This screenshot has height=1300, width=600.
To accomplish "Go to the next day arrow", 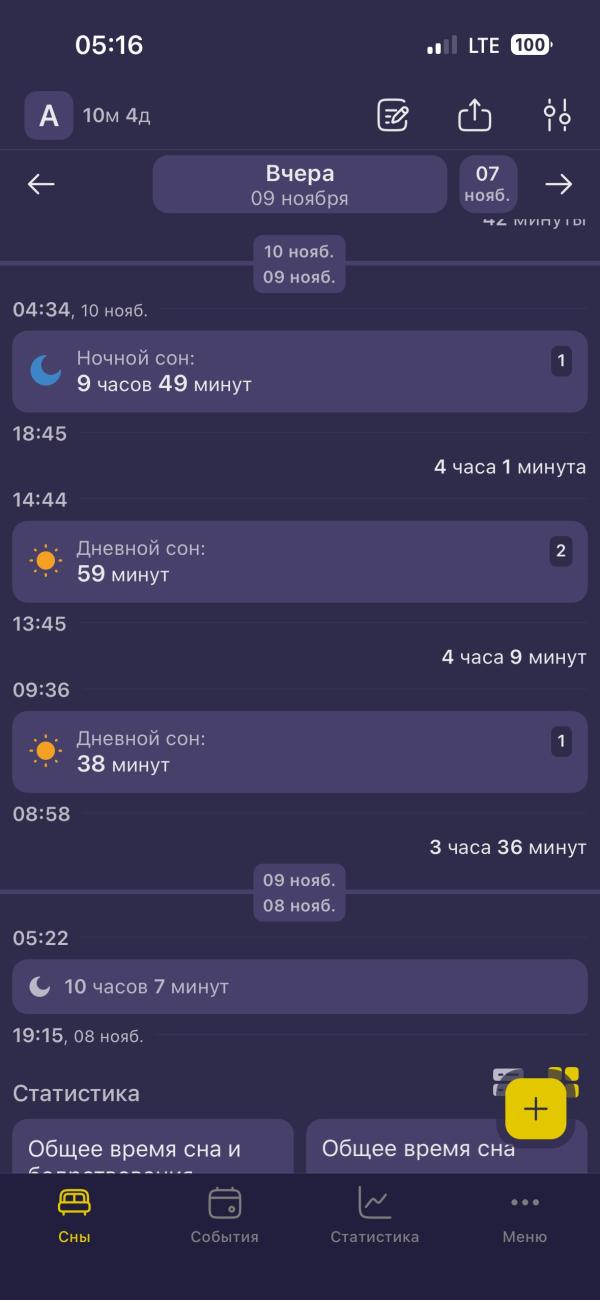I will [559, 184].
